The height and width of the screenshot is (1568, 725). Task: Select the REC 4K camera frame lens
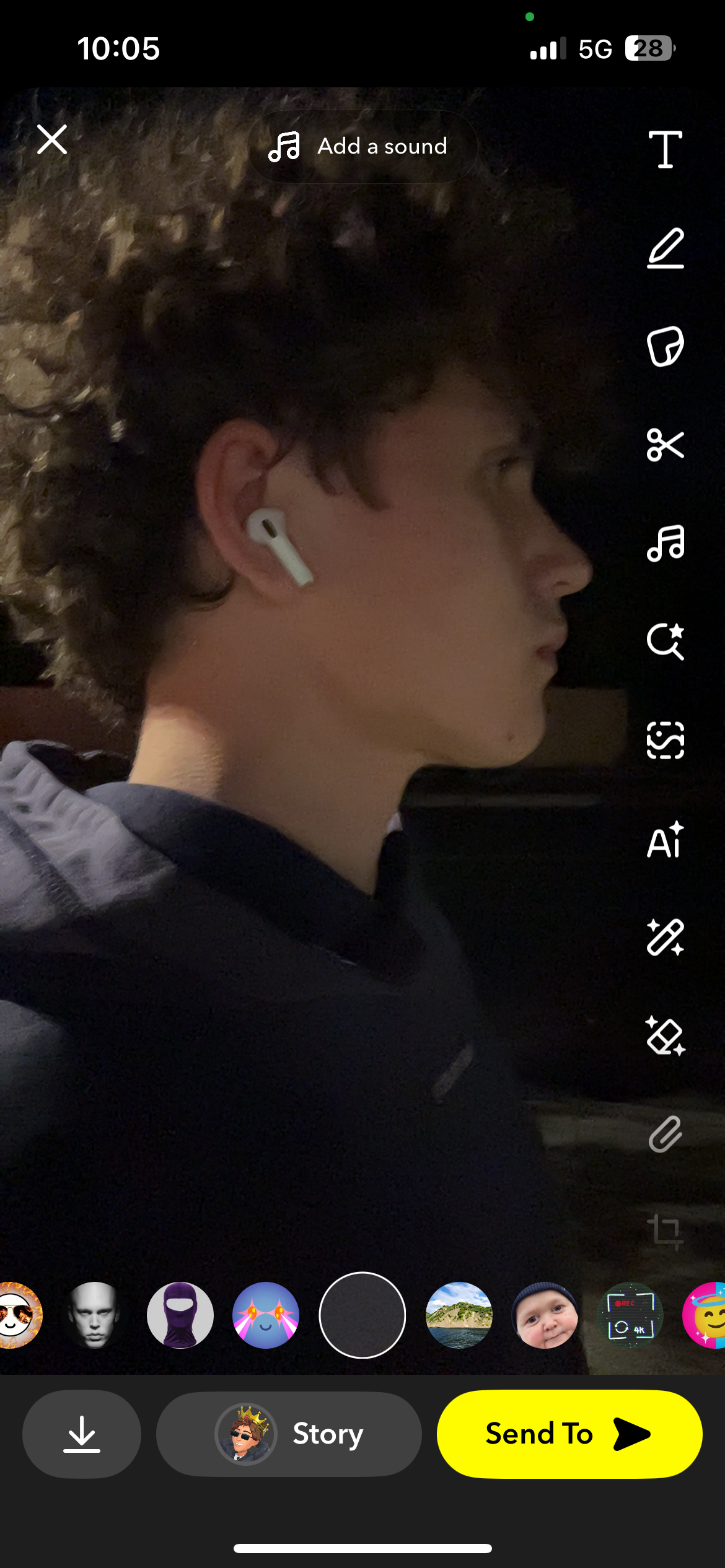pos(630,1315)
